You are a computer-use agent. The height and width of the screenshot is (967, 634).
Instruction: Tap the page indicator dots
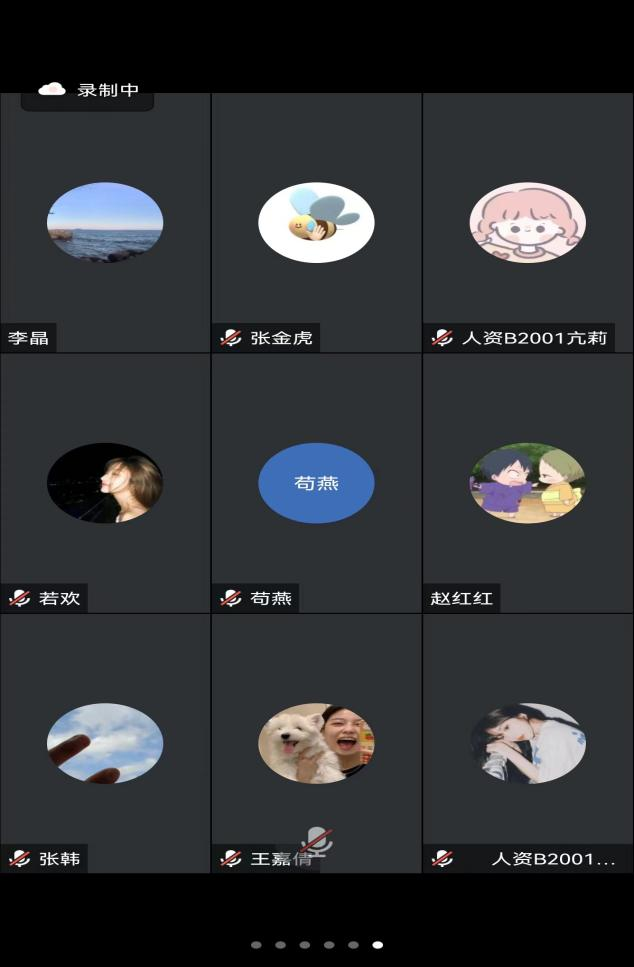(316, 944)
